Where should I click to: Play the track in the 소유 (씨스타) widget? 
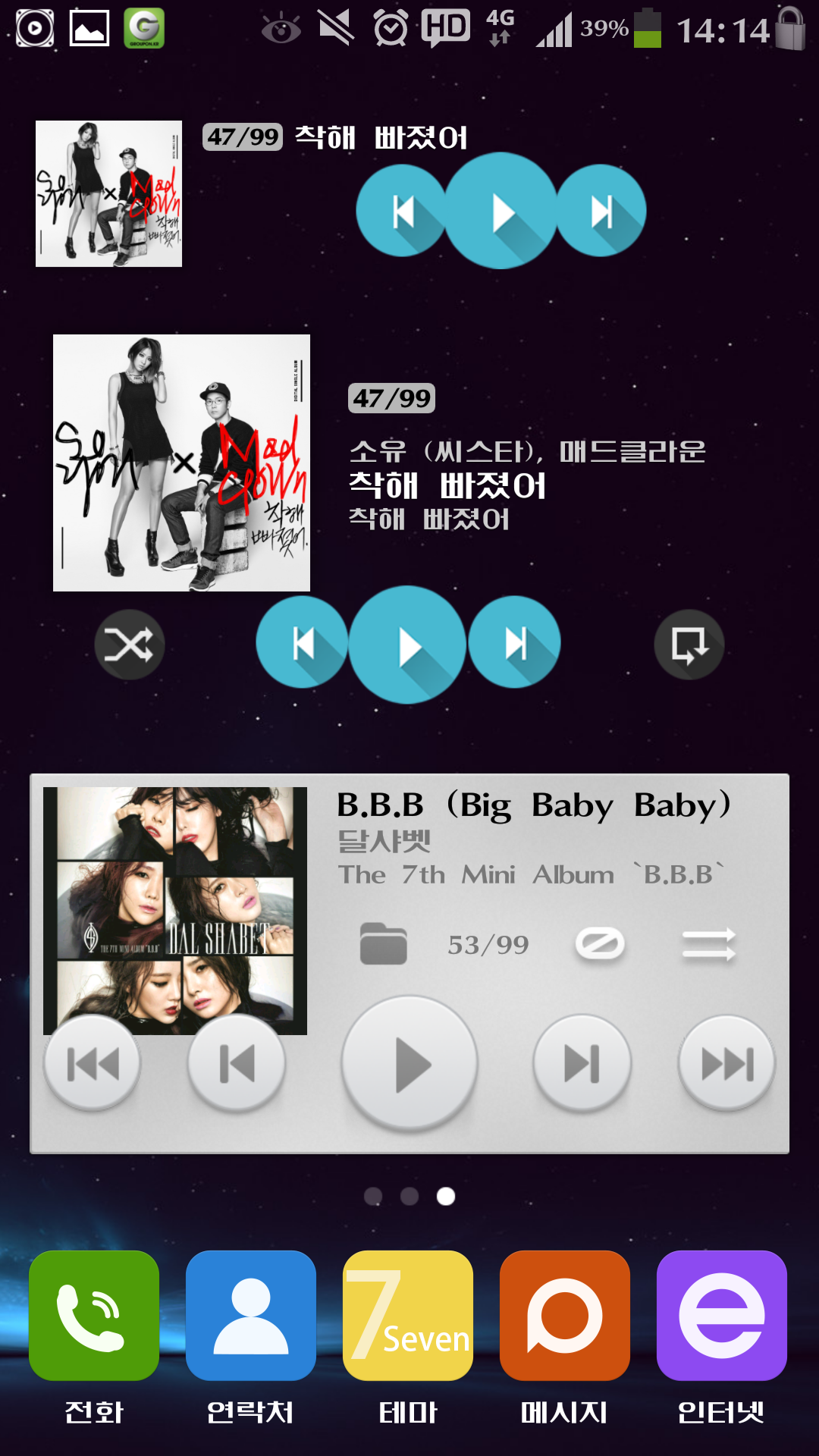click(x=407, y=645)
